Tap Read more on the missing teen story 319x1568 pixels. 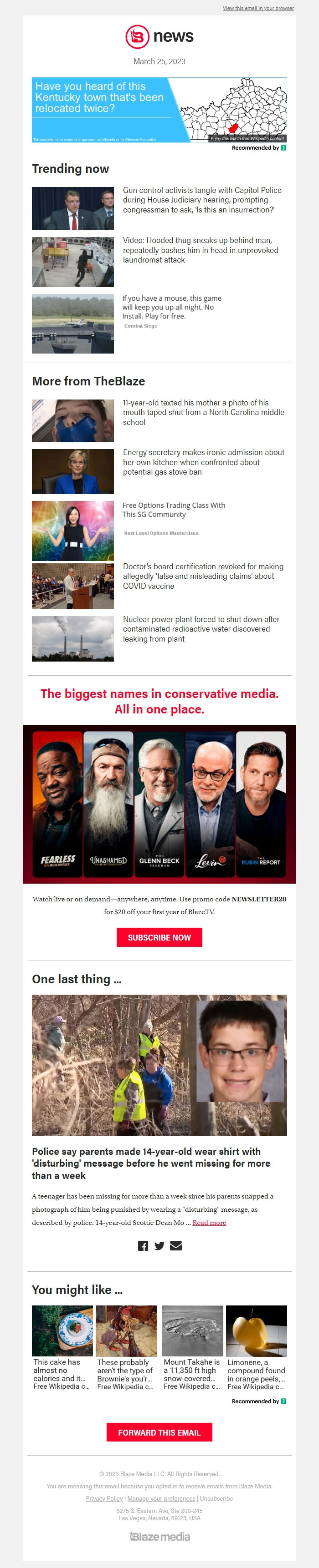click(x=209, y=1222)
